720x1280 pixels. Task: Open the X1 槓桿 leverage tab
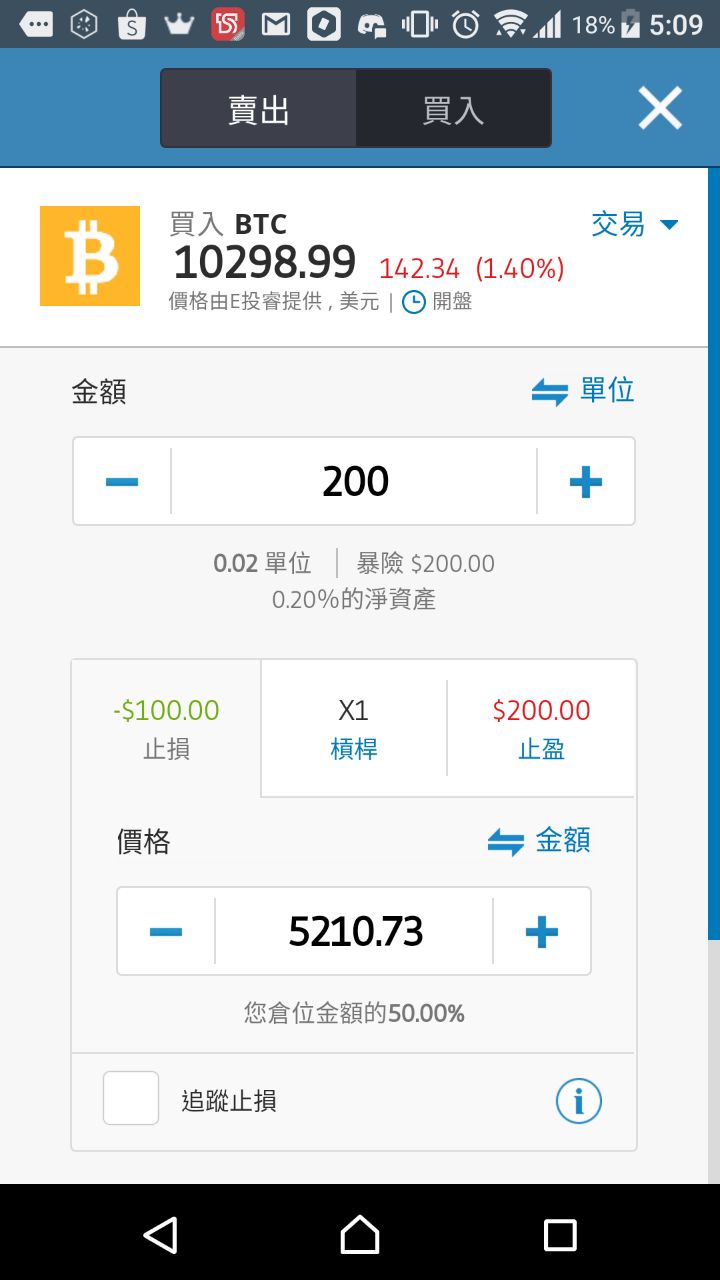354,729
